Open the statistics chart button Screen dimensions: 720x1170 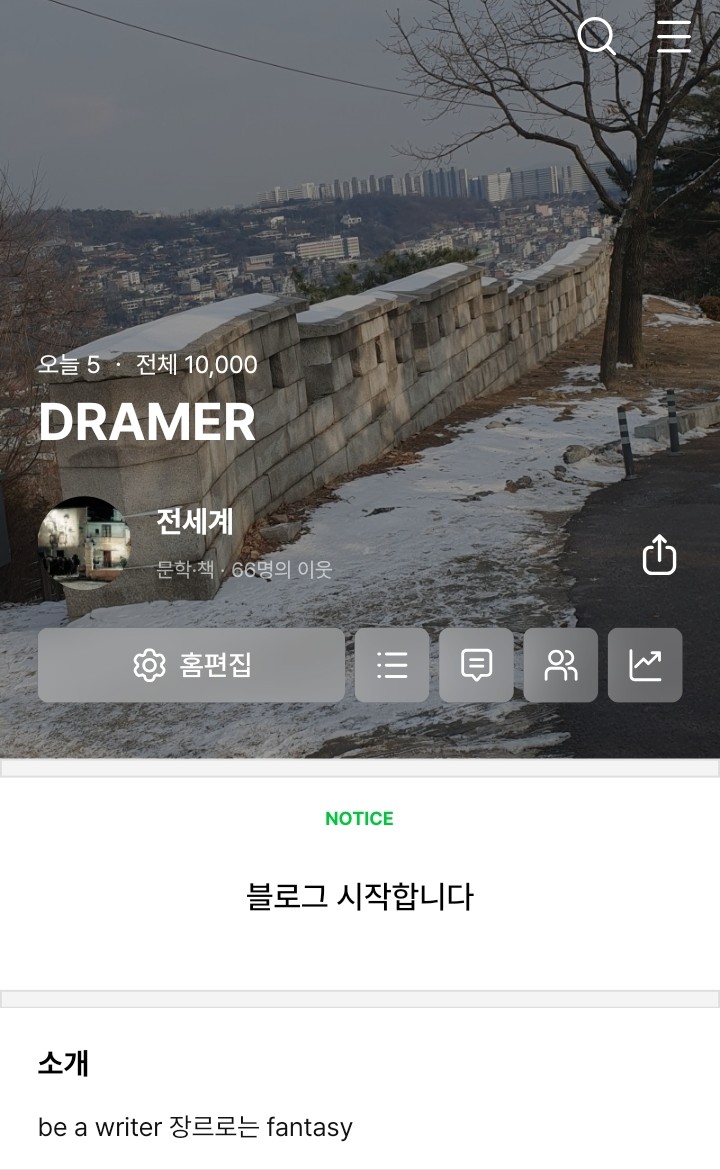[645, 665]
